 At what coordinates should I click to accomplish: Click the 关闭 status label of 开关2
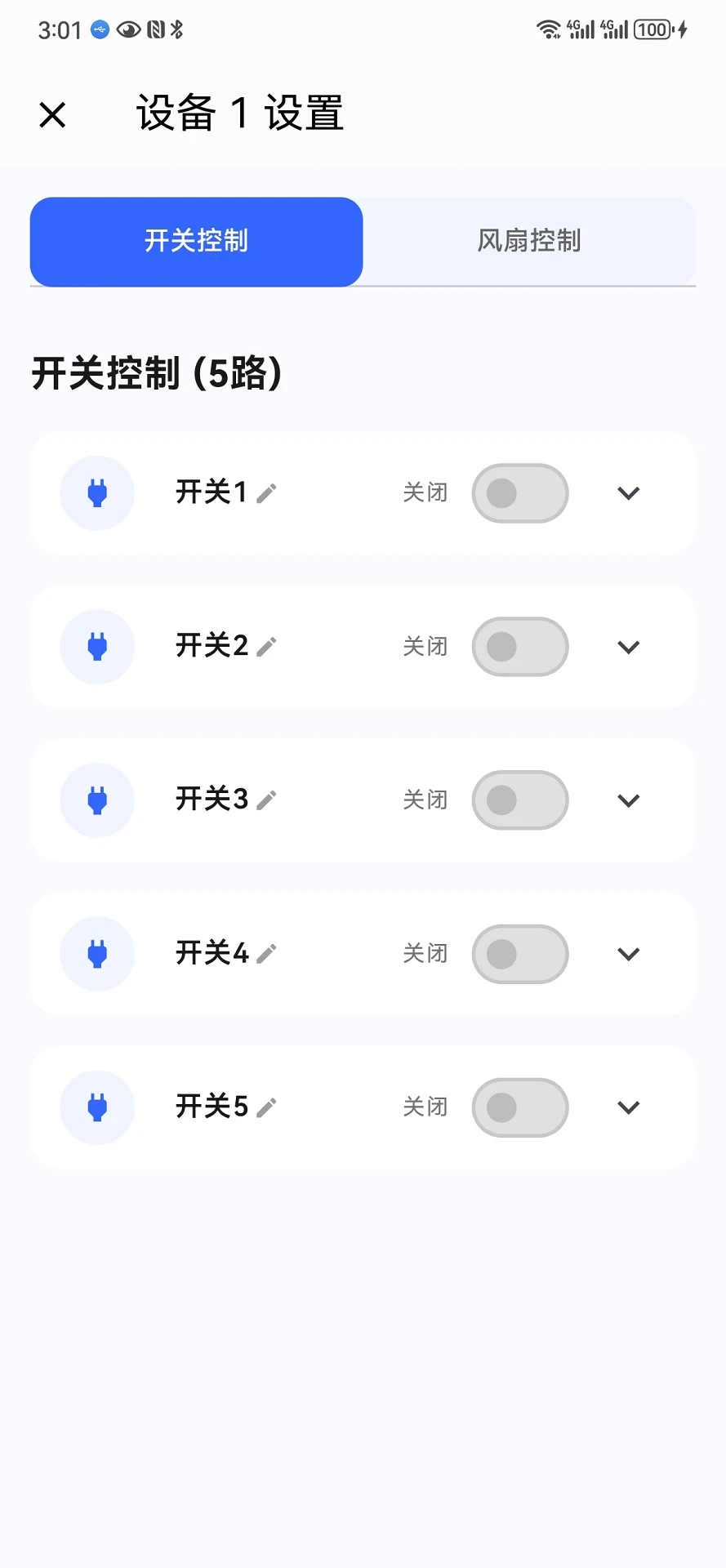[x=425, y=646]
